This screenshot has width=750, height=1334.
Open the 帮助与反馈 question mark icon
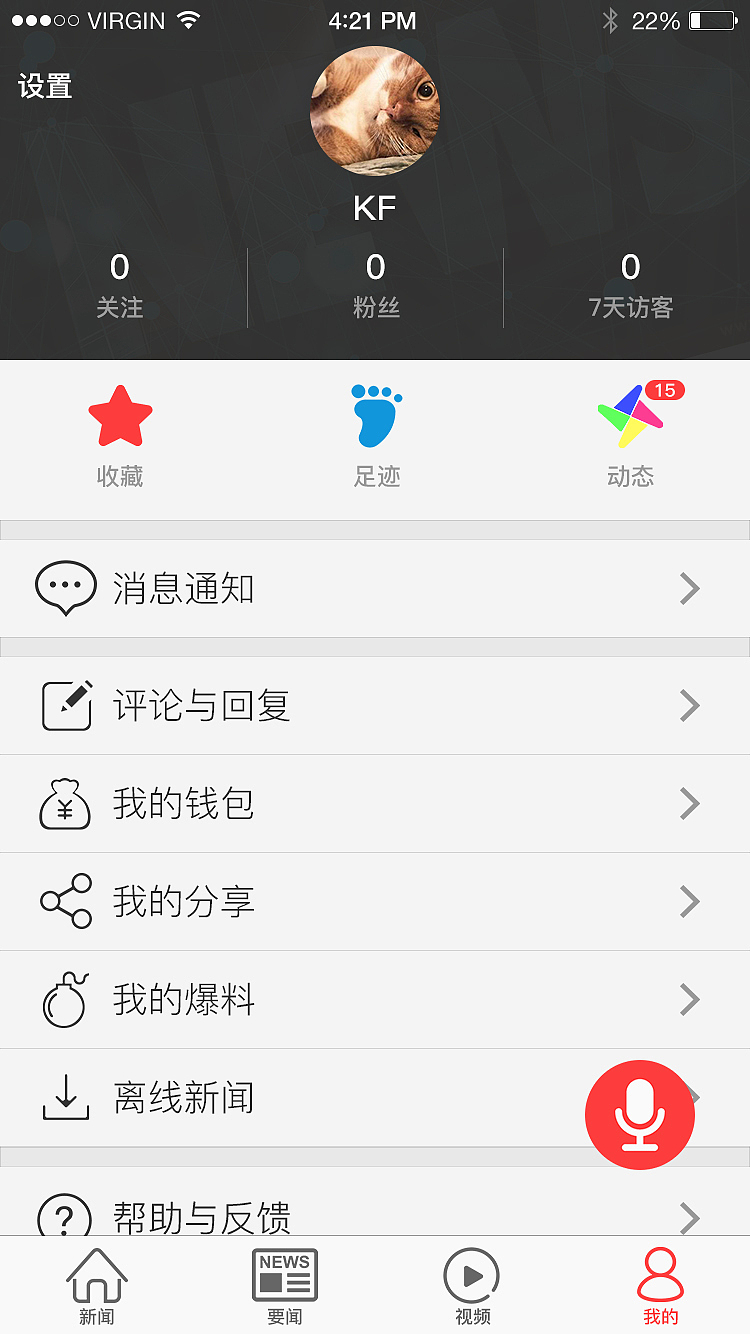coord(65,1215)
